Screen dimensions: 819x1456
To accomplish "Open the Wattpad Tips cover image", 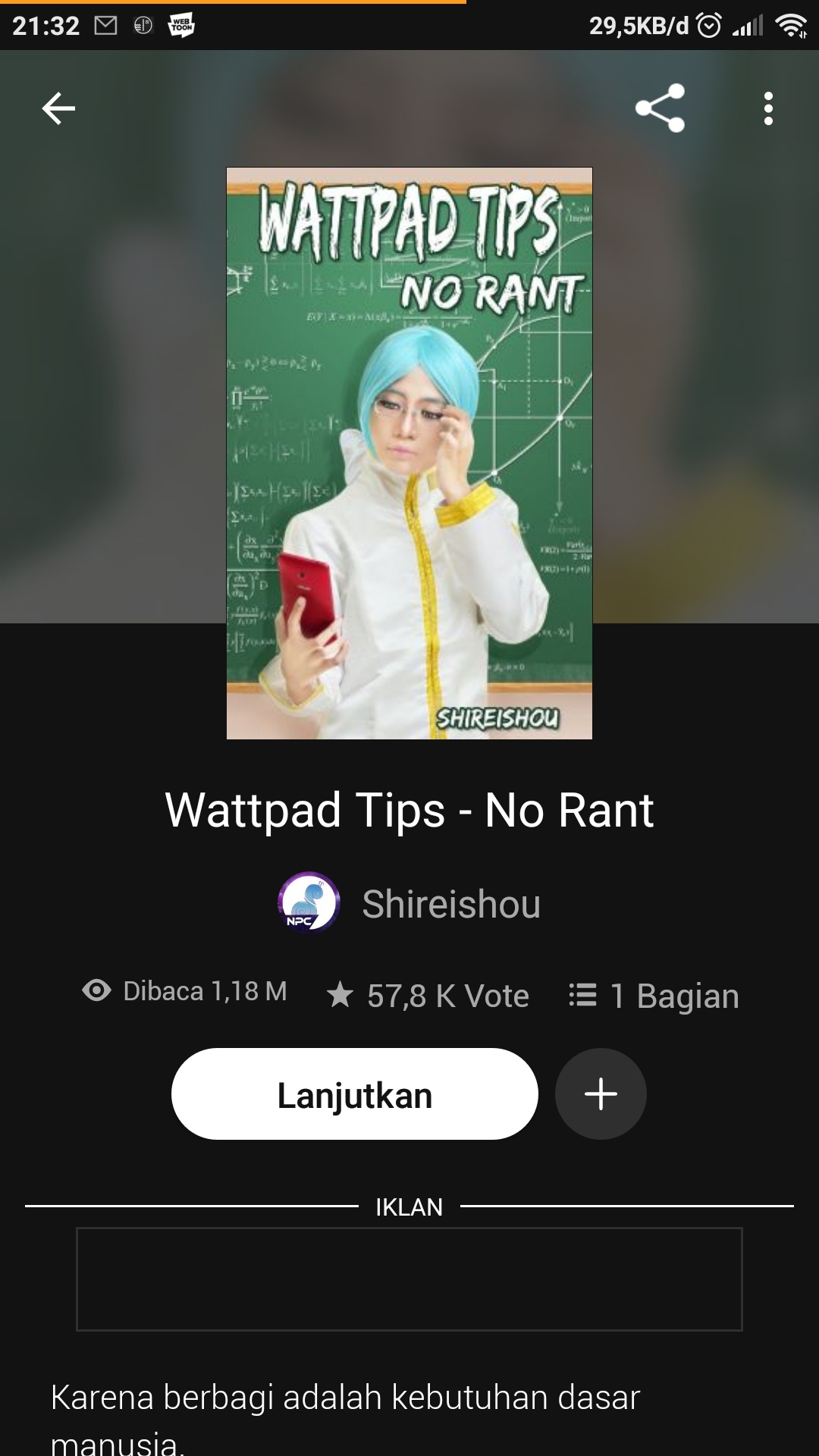I will tap(409, 453).
